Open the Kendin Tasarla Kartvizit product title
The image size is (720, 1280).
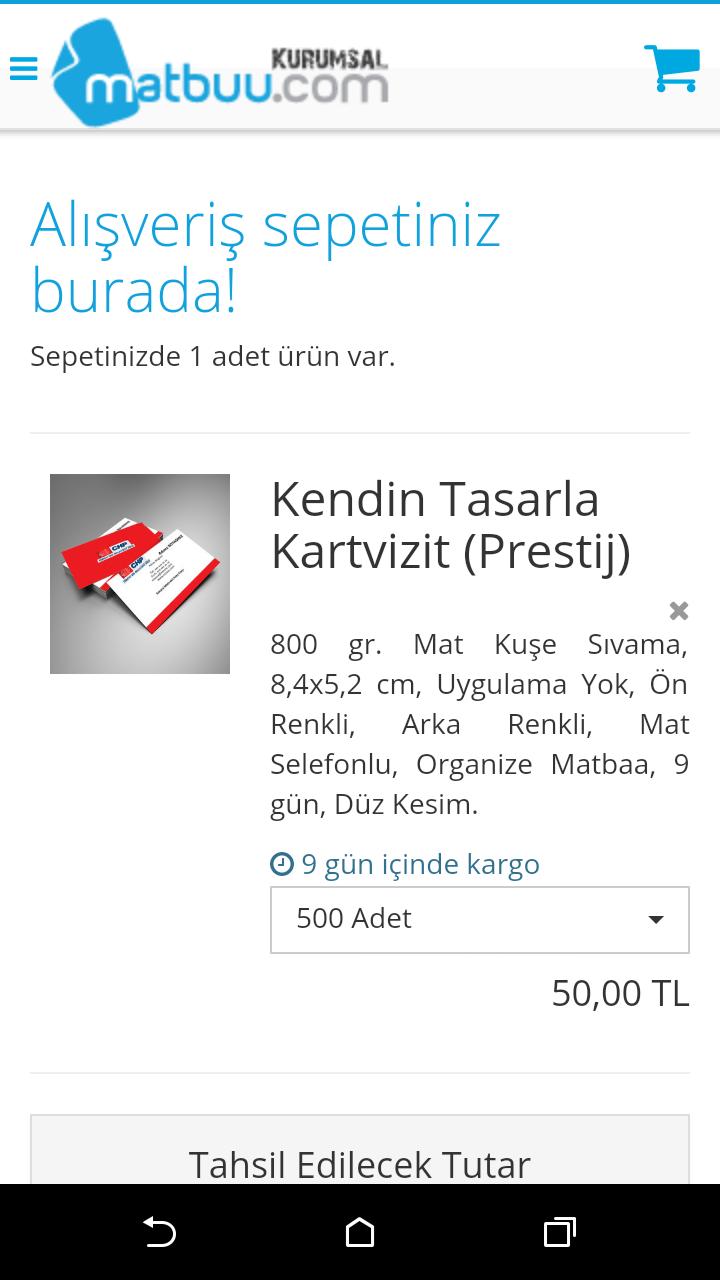click(435, 525)
